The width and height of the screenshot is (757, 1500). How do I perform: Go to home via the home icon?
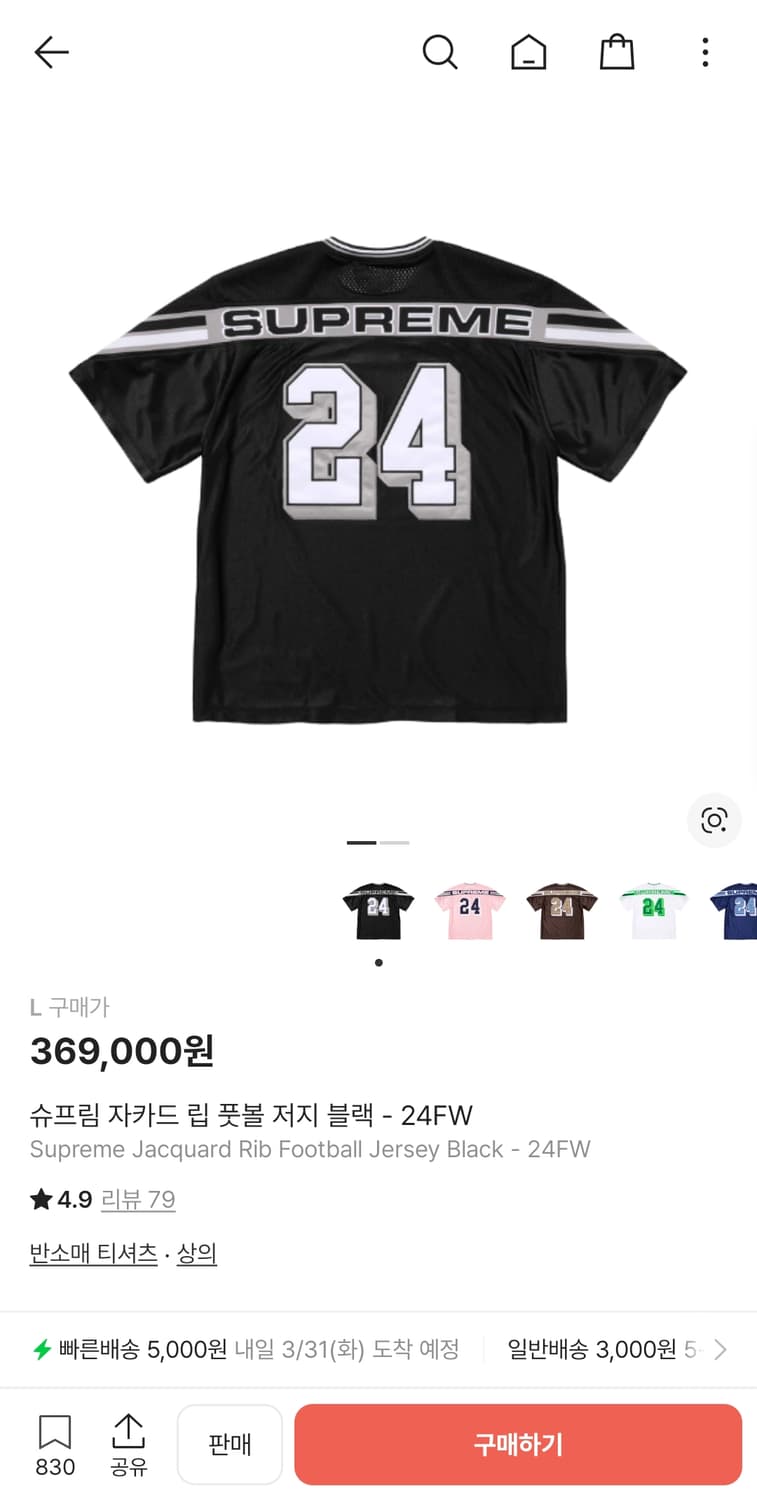click(528, 52)
